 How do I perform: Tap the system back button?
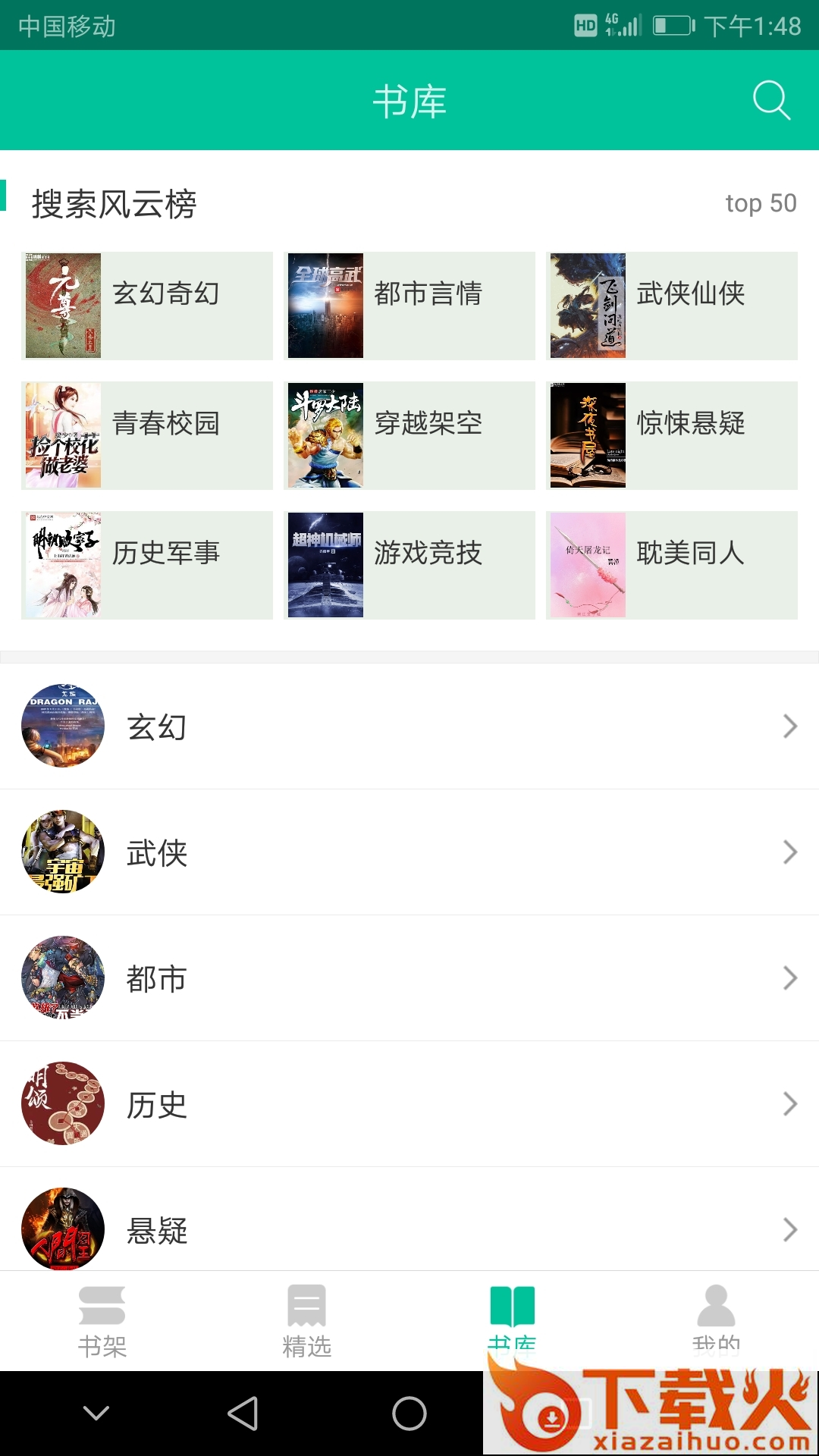tap(243, 1414)
